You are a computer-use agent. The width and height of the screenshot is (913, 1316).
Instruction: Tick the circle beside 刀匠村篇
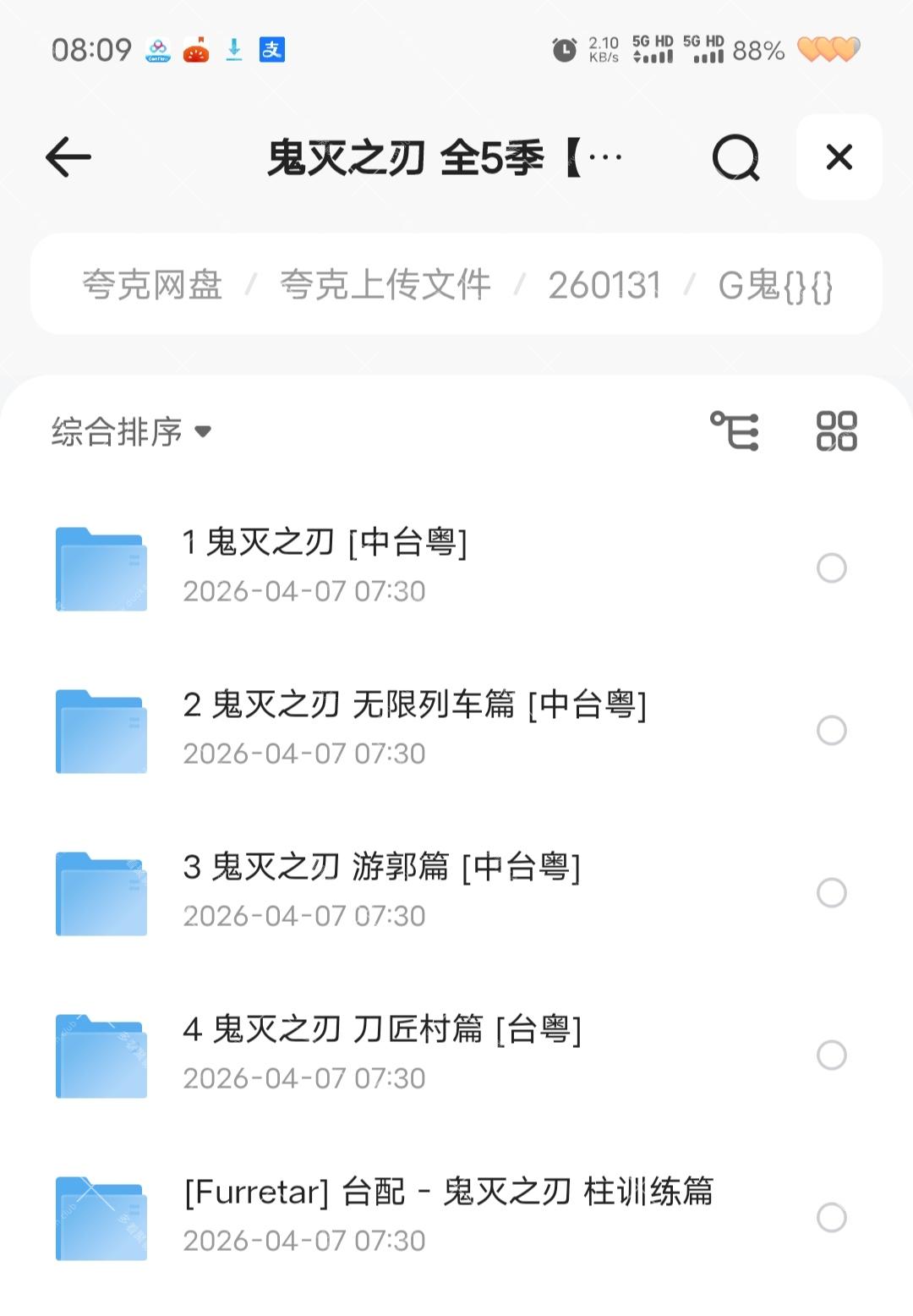pyautogui.click(x=832, y=1055)
